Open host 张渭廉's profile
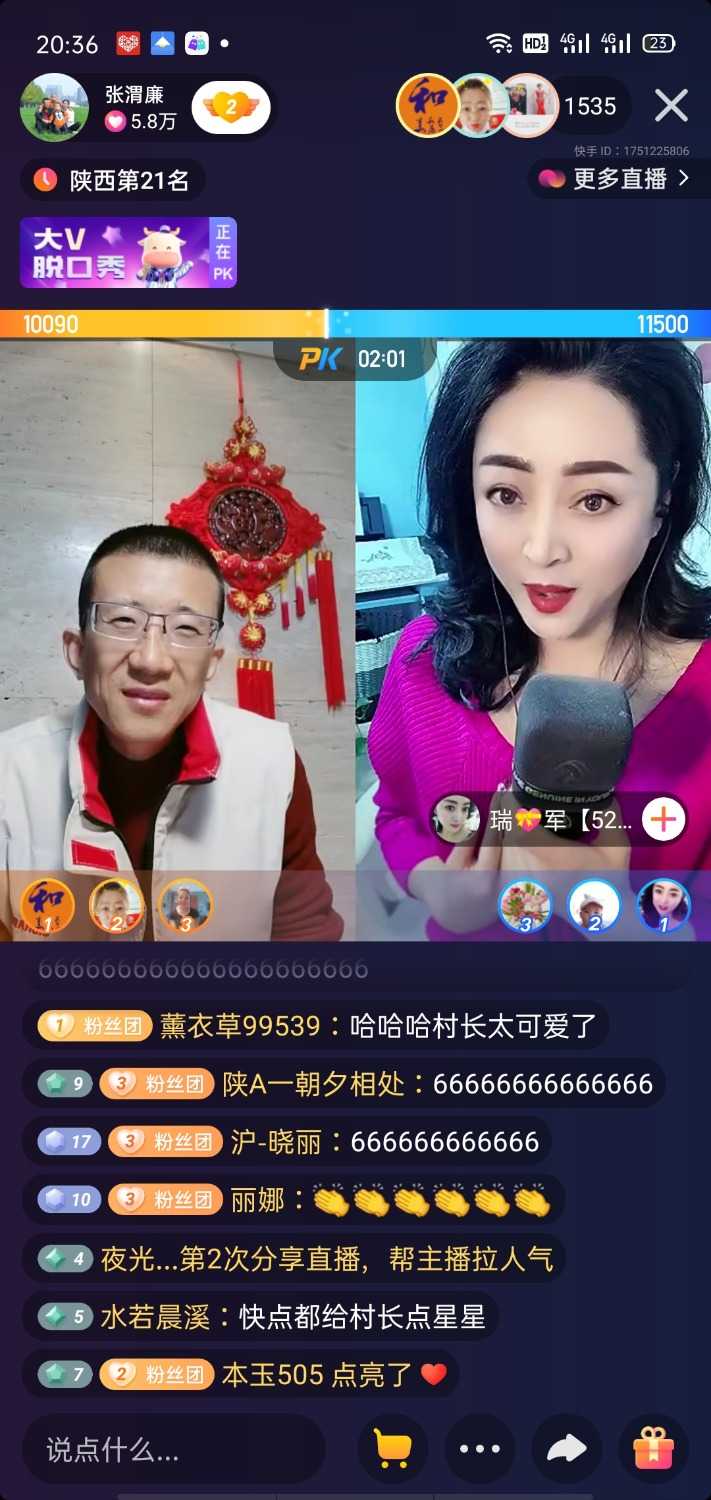 (55, 107)
